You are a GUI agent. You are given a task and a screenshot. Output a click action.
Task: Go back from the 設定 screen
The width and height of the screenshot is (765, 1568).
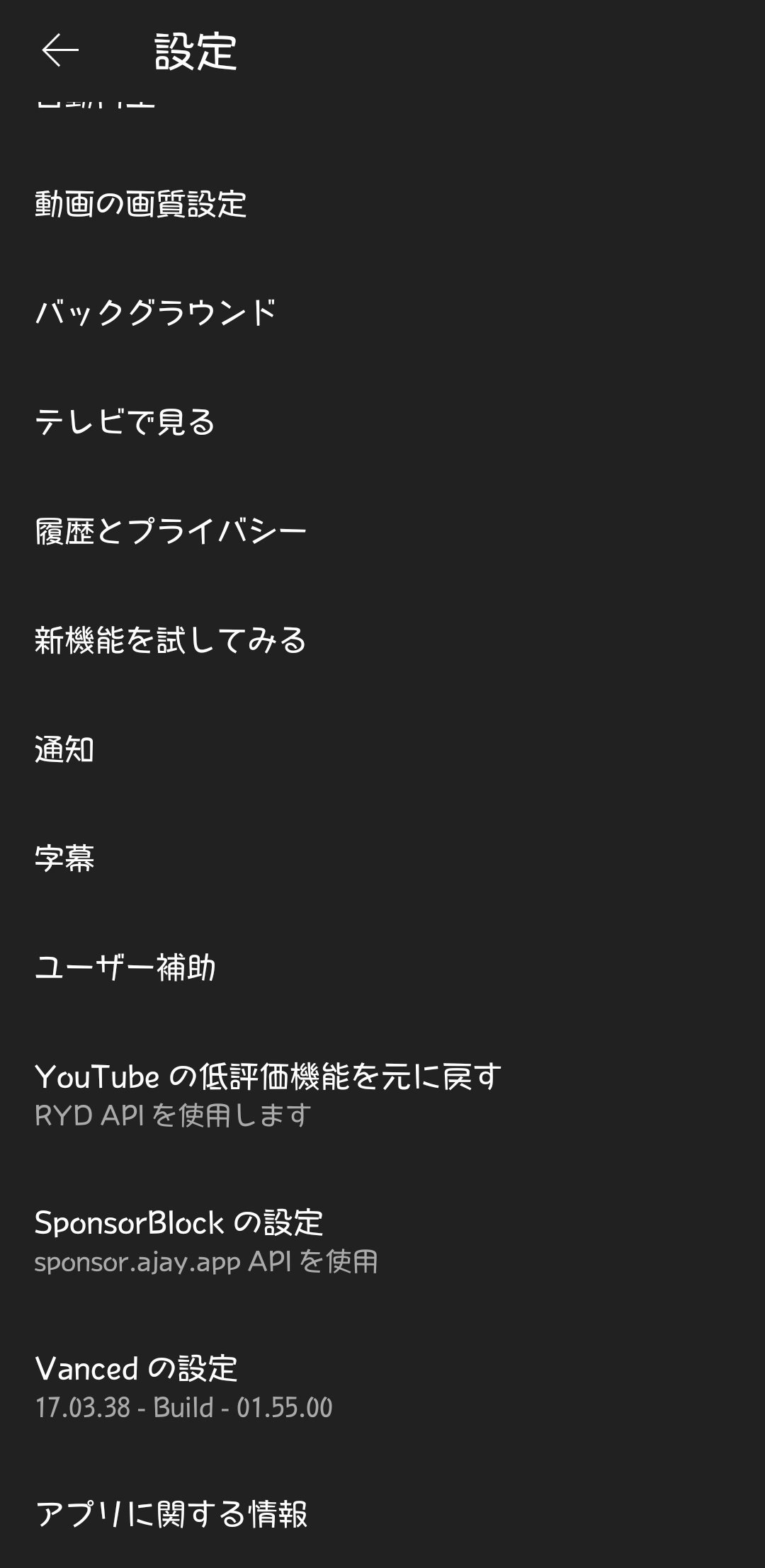click(60, 51)
